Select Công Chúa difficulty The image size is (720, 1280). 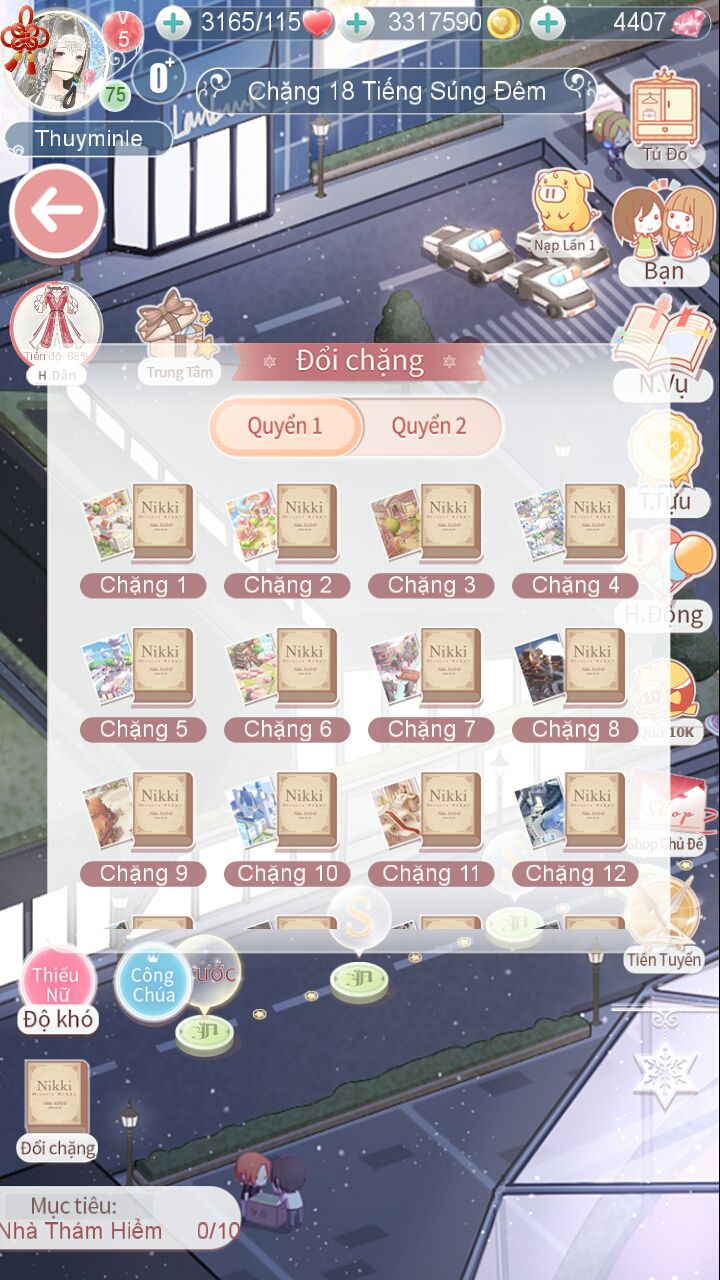(x=152, y=984)
